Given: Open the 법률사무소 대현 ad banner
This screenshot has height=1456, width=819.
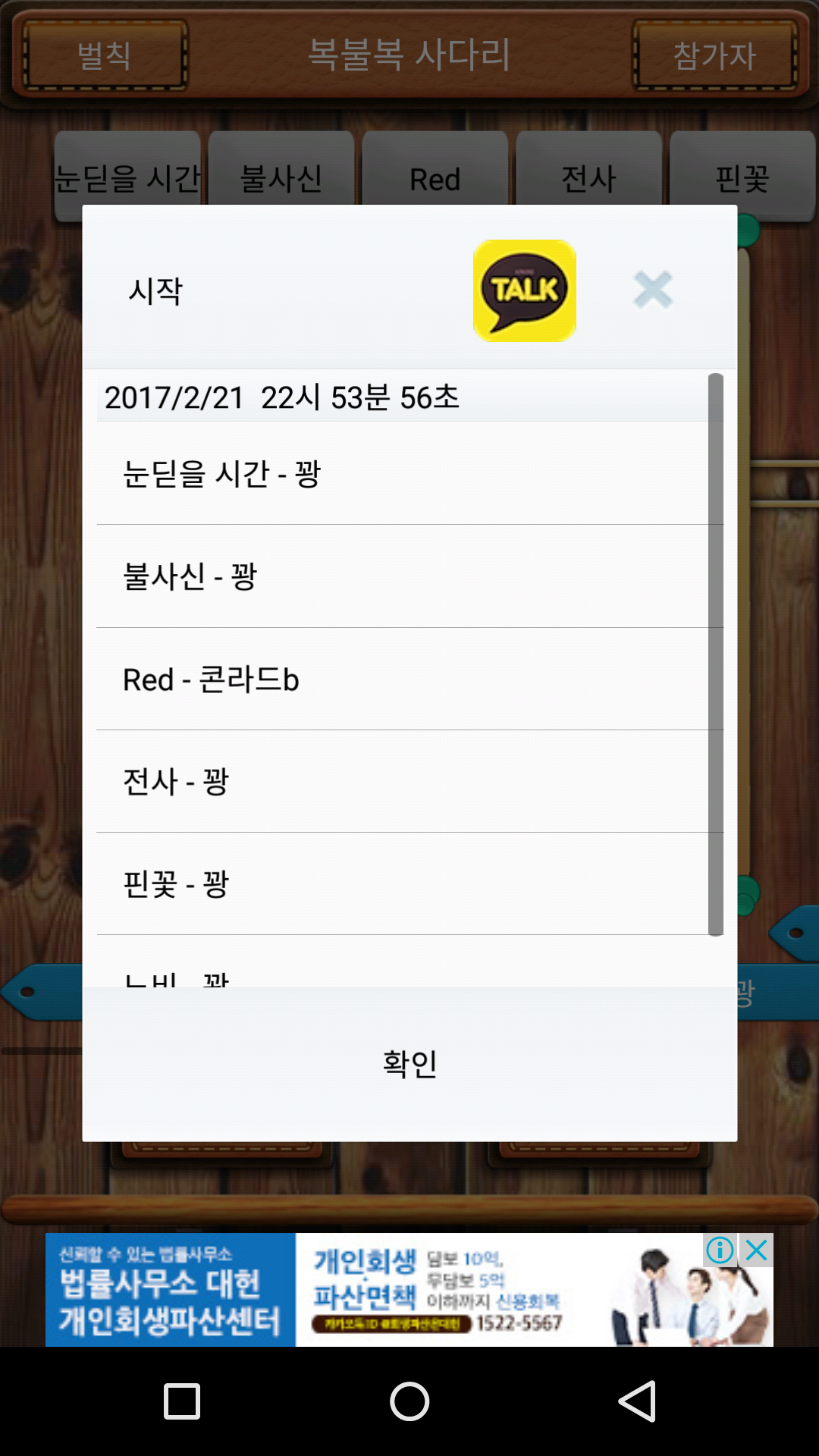Looking at the screenshot, I should 409,1289.
